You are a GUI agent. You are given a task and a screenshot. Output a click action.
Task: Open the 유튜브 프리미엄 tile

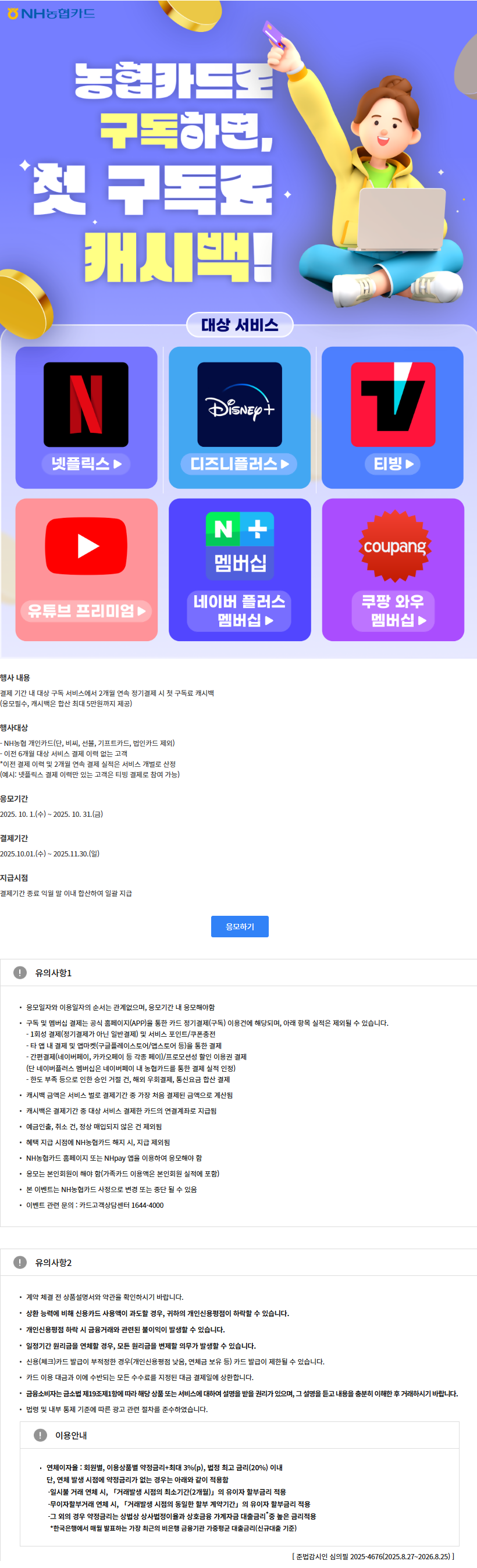(x=86, y=570)
